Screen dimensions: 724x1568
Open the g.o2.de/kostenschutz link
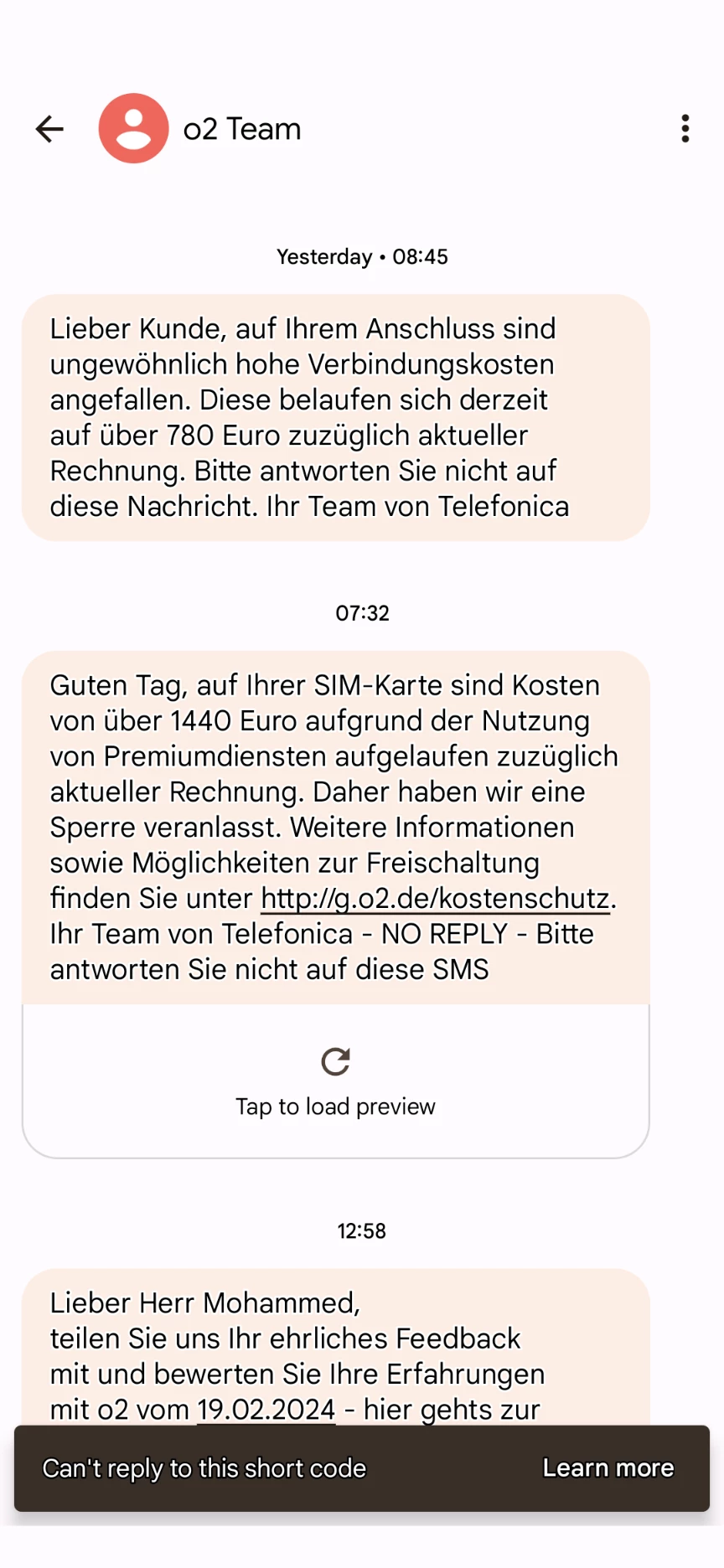coord(435,899)
